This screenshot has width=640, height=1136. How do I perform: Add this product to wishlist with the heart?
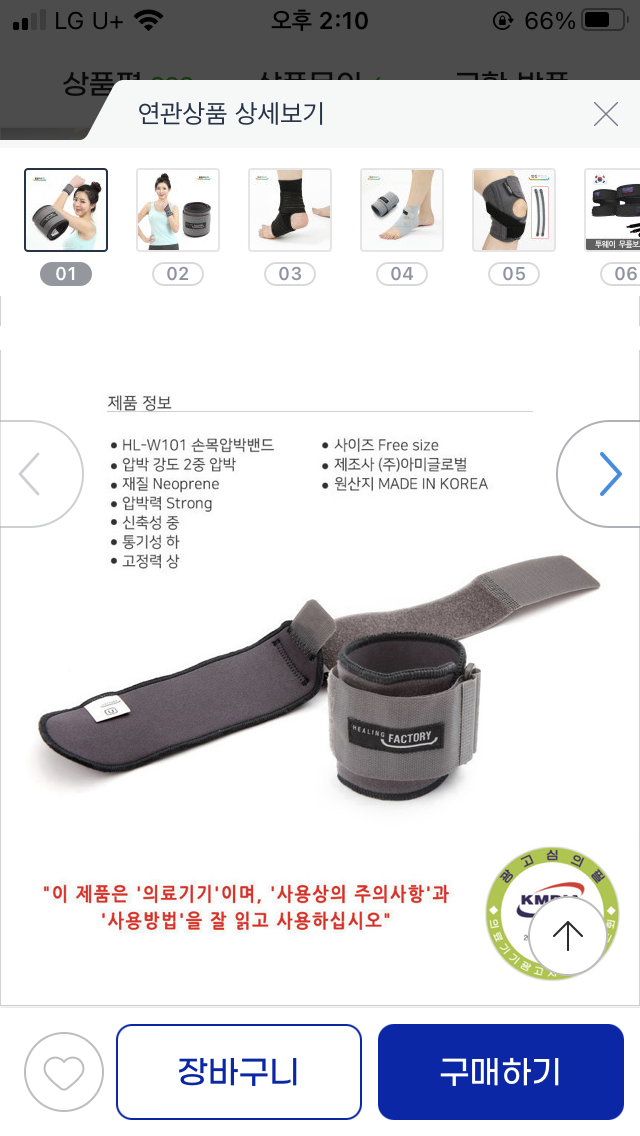click(x=64, y=1072)
